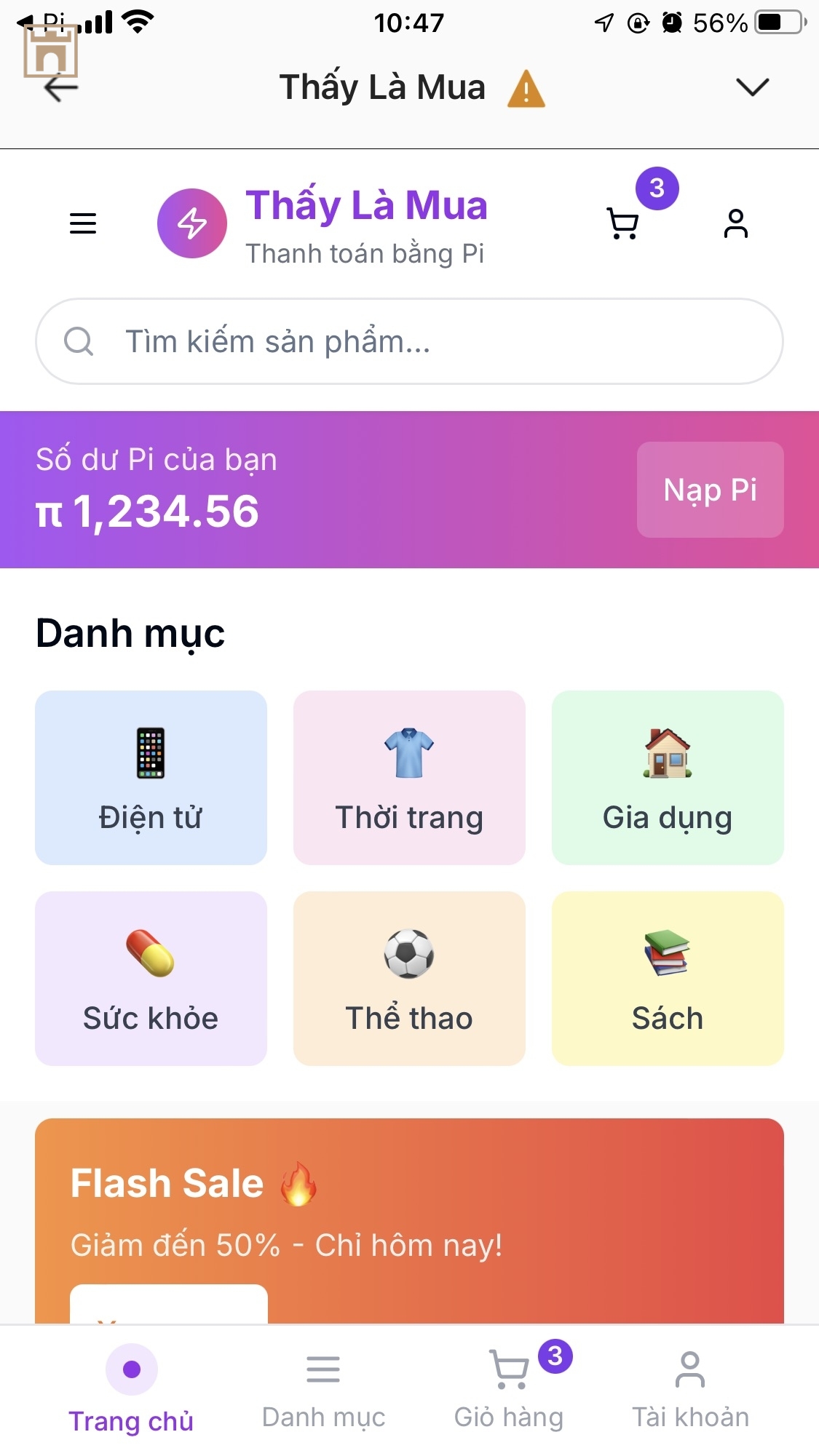Switch to the Danh mục tab
This screenshot has width=819, height=1456.
tap(323, 1390)
